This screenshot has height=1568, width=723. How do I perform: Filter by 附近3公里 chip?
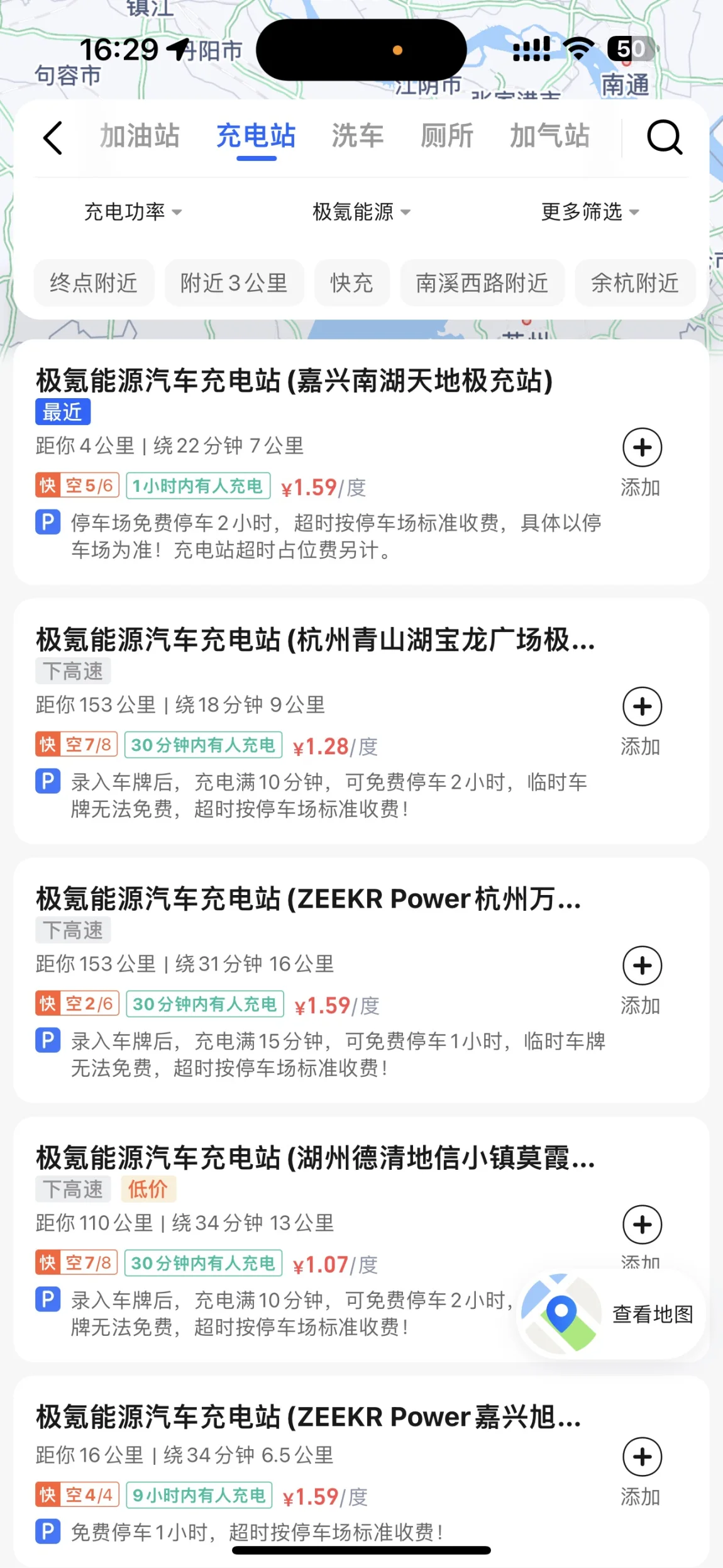coord(234,283)
